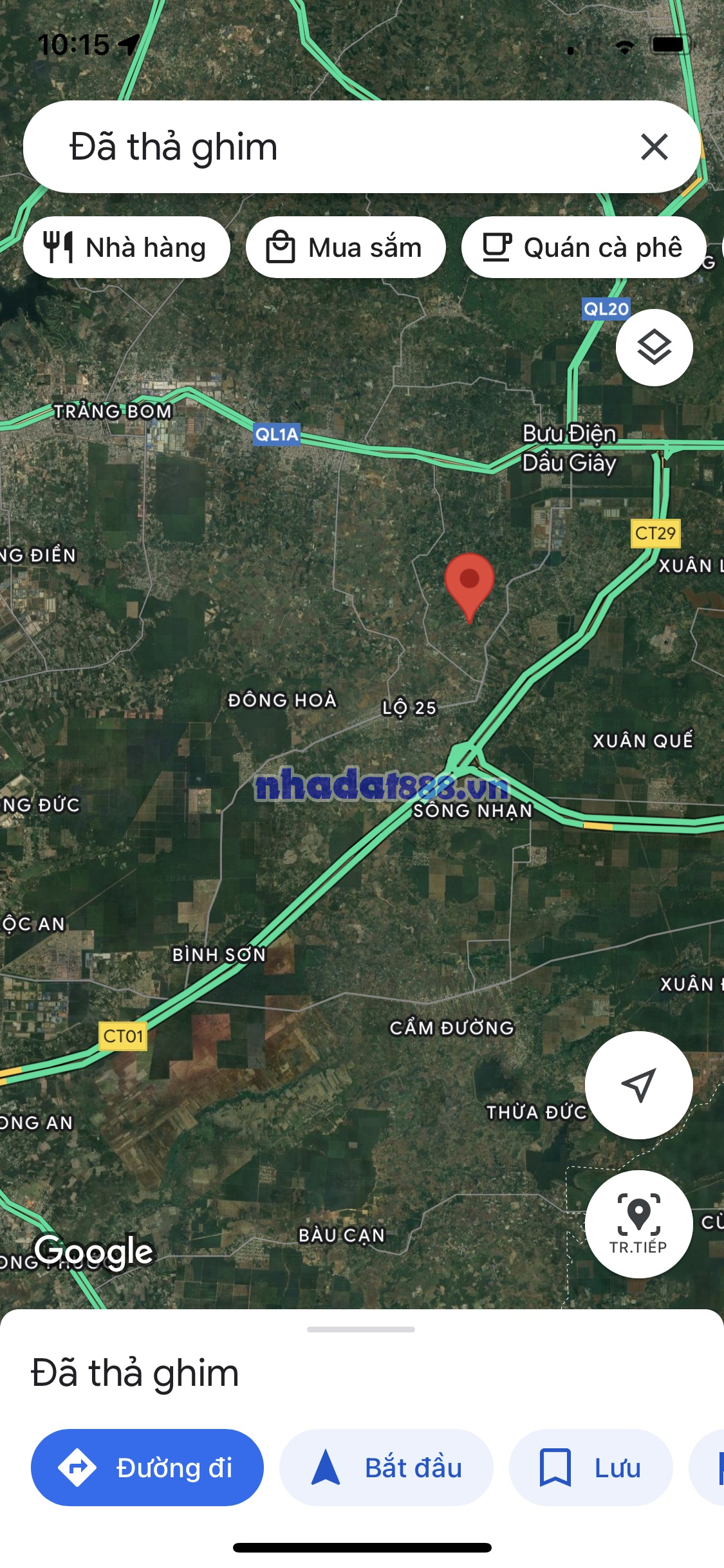Start navigation with 'Bắt đầu'

386,1468
